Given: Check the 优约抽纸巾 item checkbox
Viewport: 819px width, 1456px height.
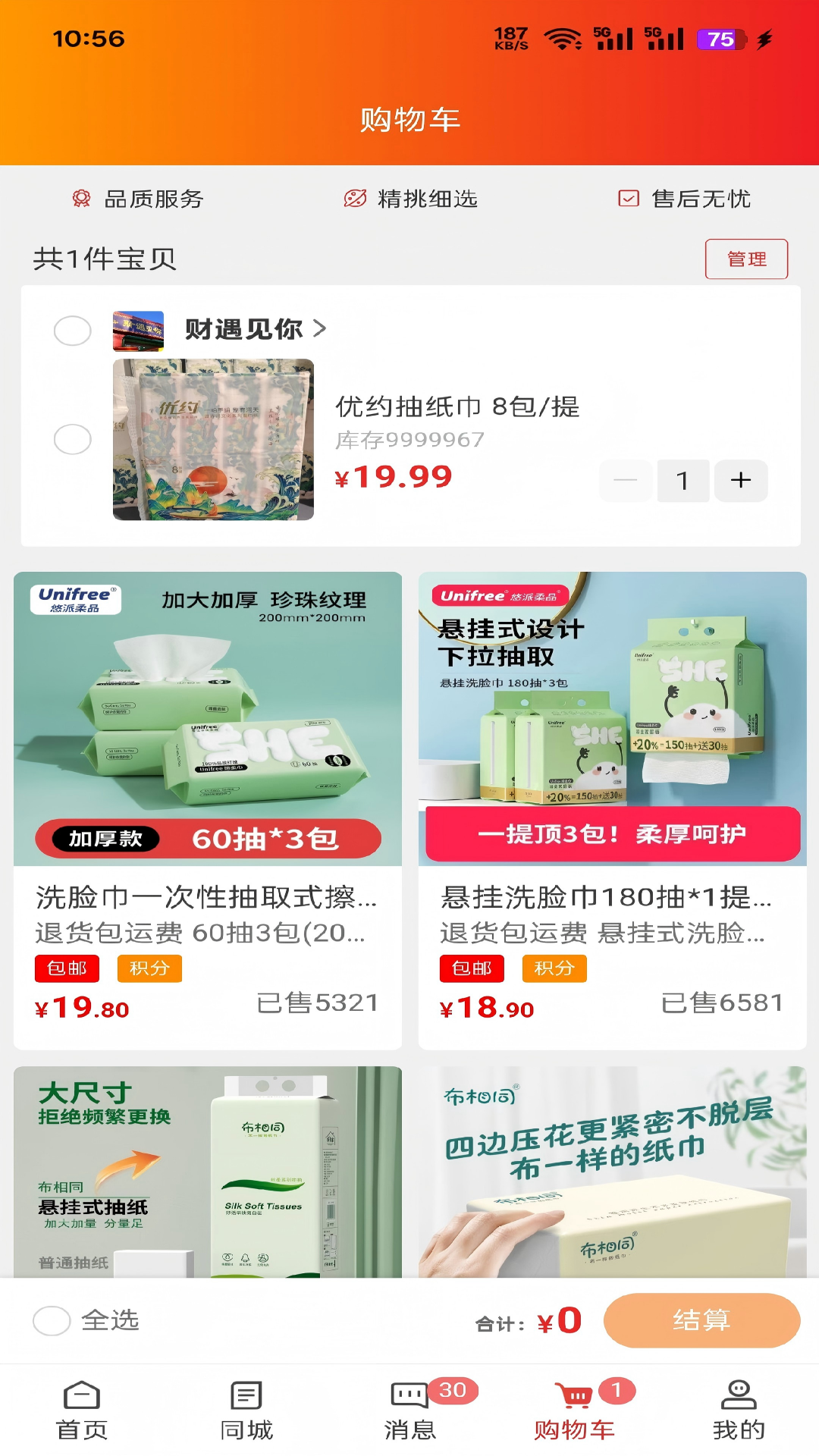Looking at the screenshot, I should point(73,439).
